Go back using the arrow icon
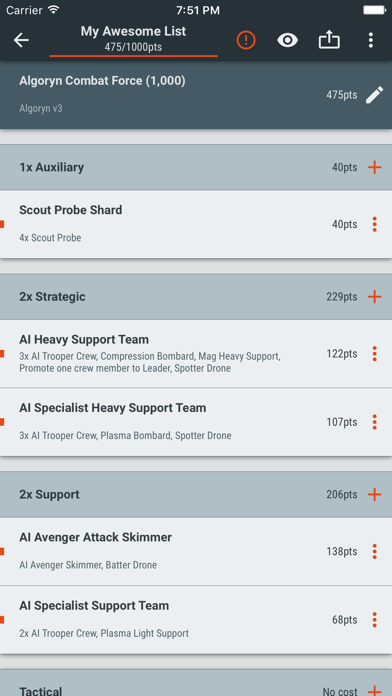This screenshot has height=696, width=392. [21, 40]
